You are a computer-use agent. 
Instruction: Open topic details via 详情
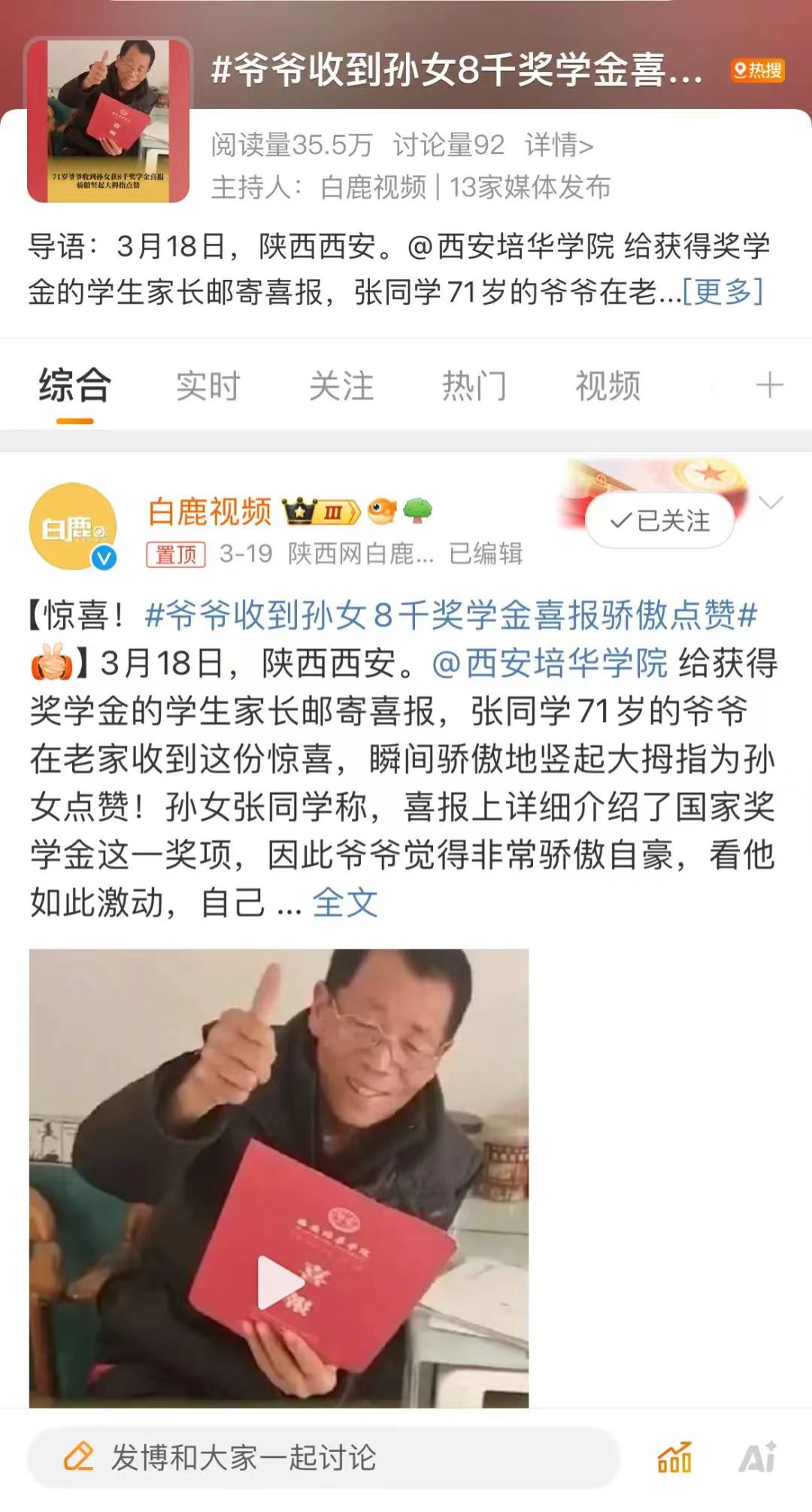[x=559, y=144]
